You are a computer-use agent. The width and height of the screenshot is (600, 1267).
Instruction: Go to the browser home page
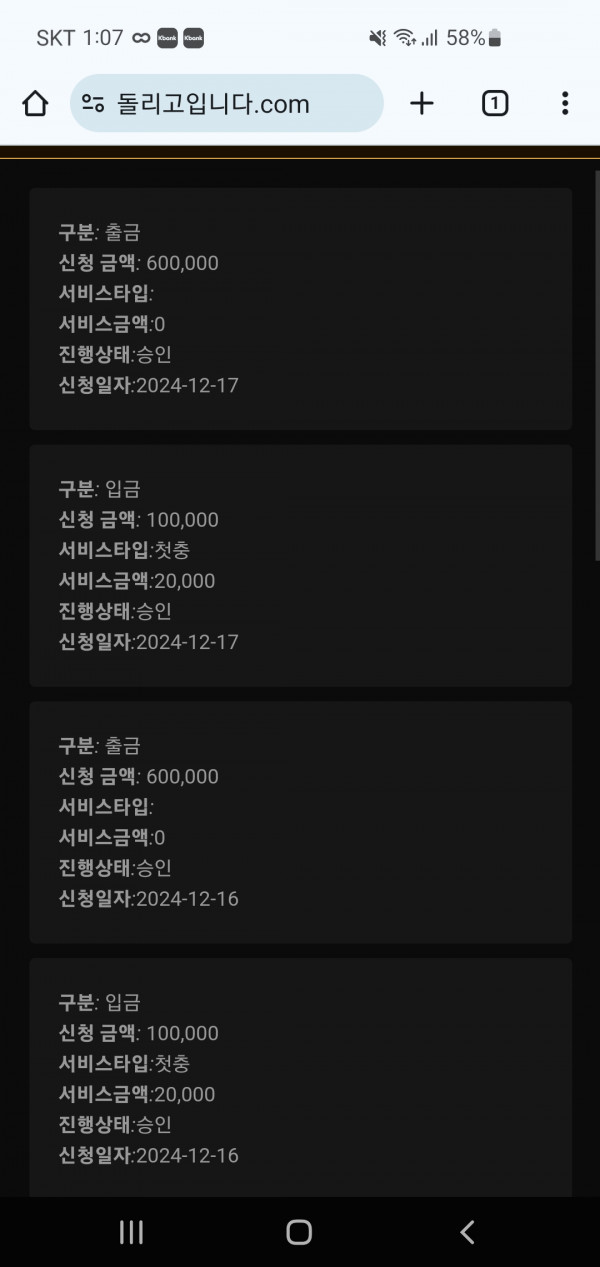35,103
